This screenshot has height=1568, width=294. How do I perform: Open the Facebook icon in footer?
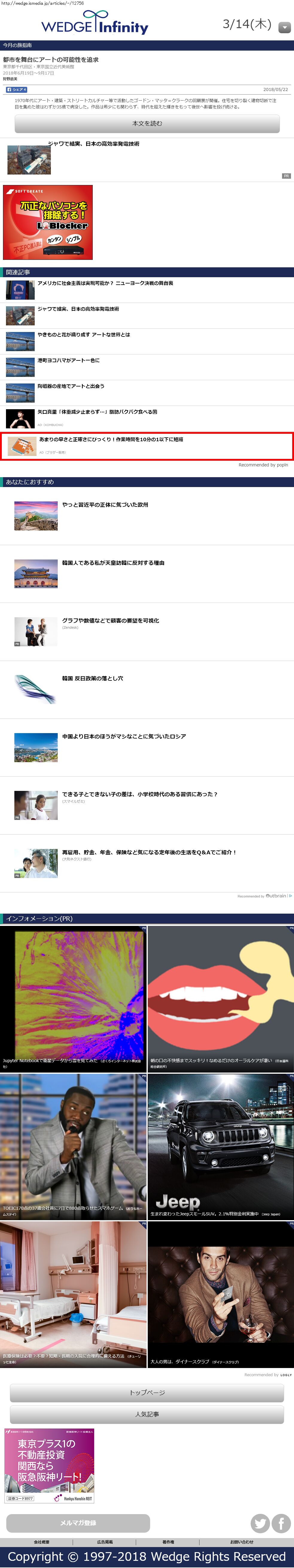pyautogui.click(x=281, y=1524)
